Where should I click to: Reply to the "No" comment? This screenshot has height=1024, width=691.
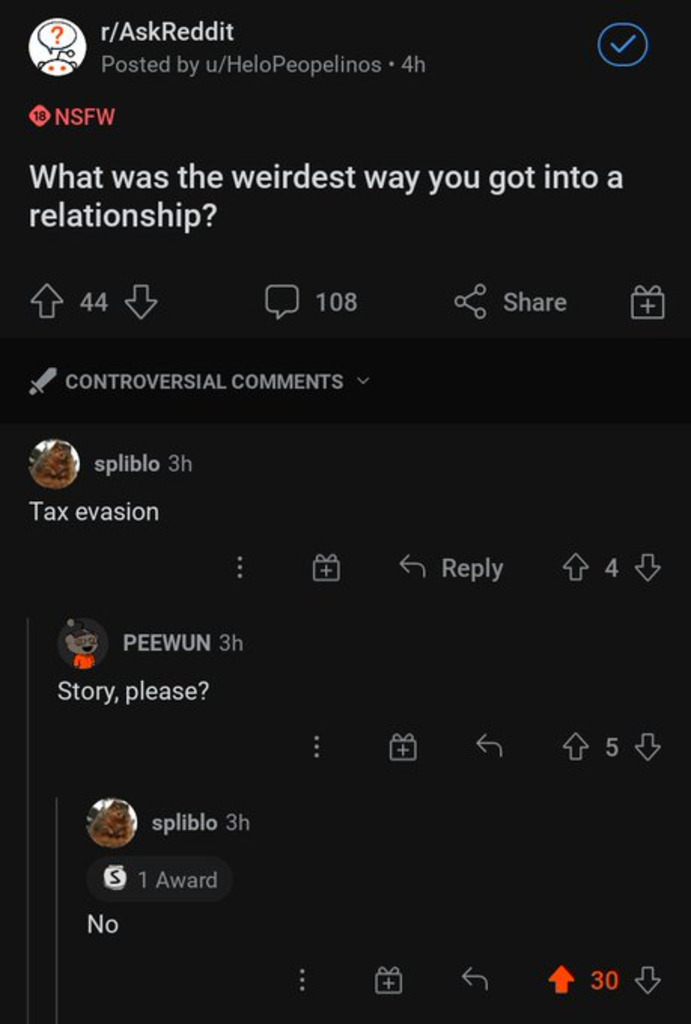click(474, 980)
